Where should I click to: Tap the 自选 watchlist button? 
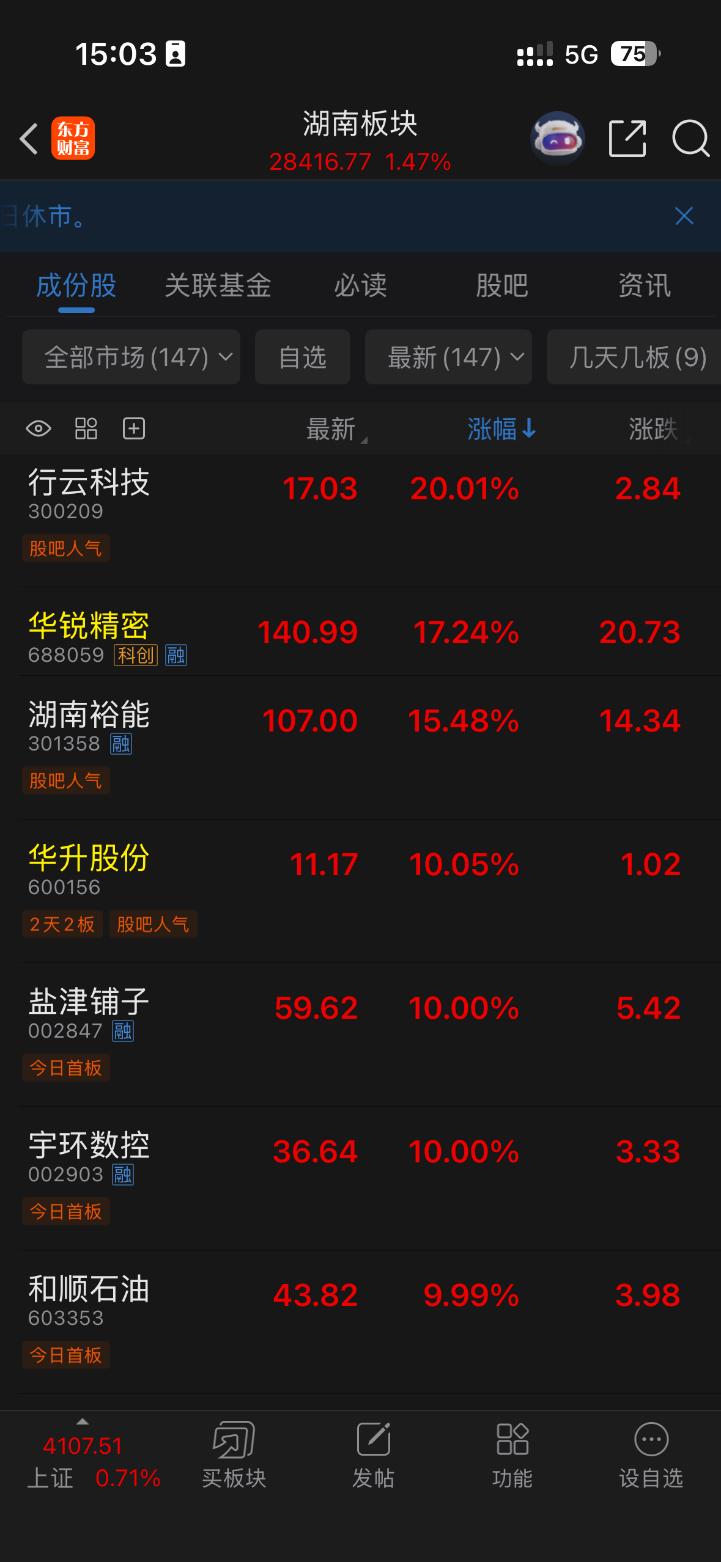coord(302,357)
